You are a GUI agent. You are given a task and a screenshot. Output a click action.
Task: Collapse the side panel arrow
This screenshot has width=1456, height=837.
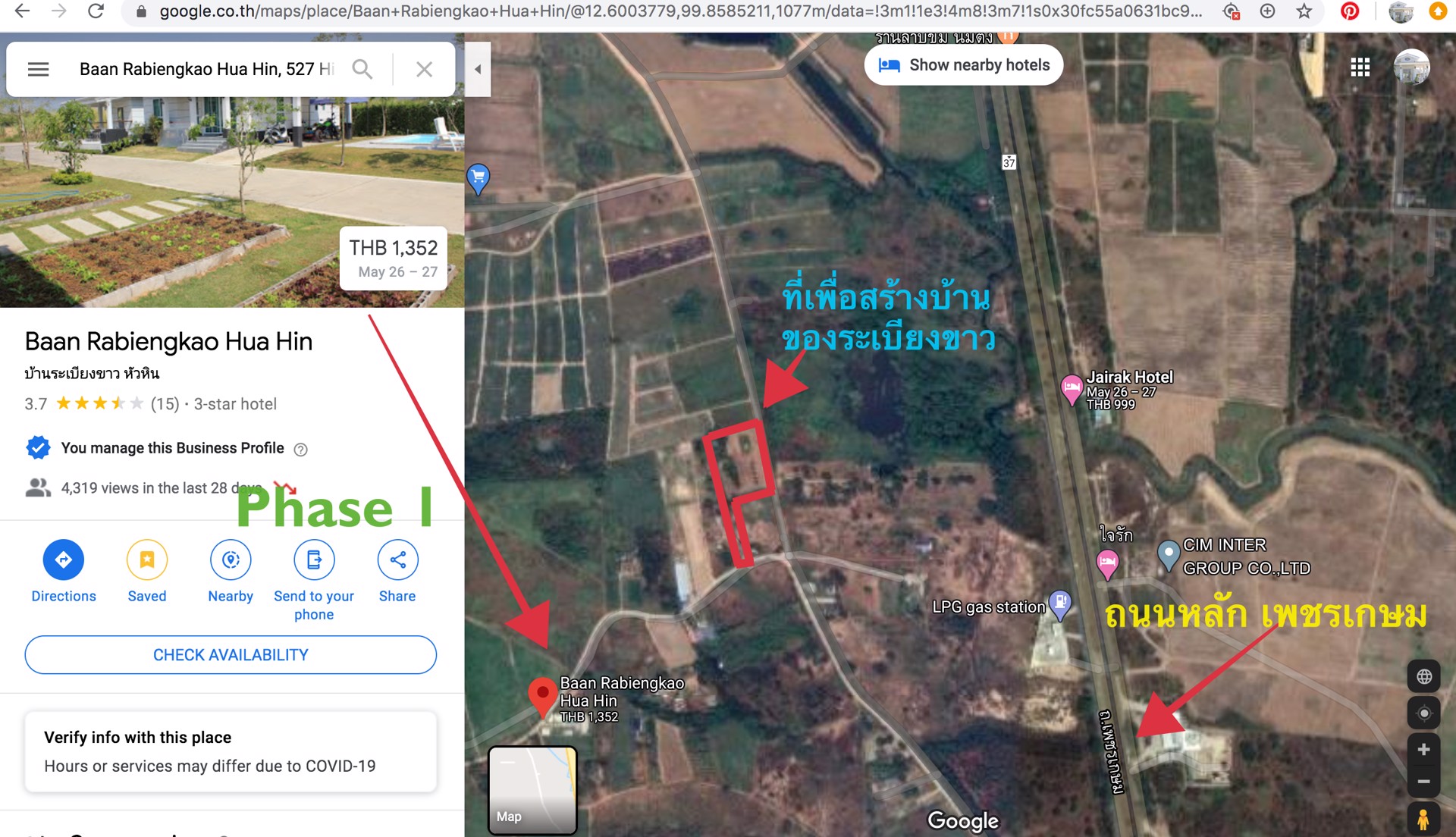(478, 69)
